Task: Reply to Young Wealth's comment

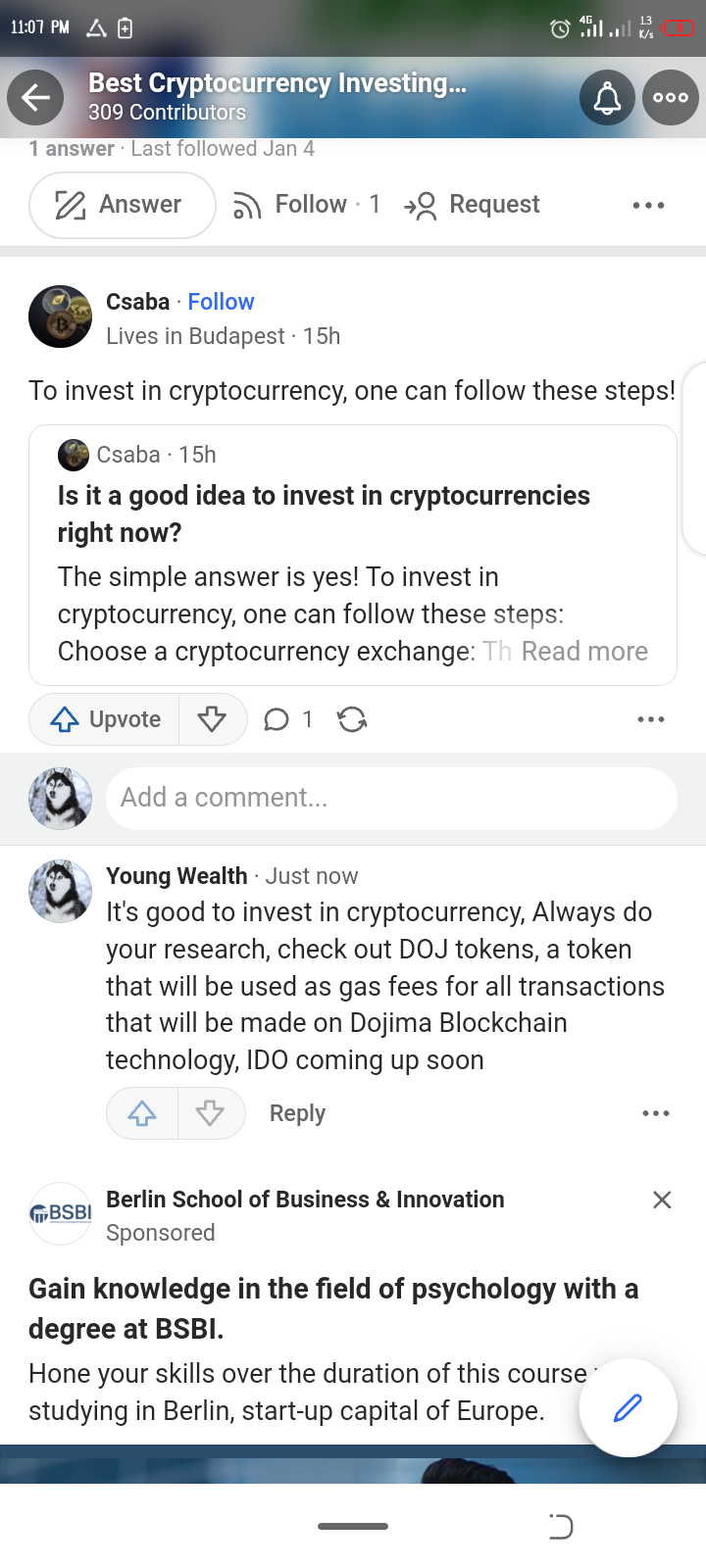Action: [x=297, y=1113]
